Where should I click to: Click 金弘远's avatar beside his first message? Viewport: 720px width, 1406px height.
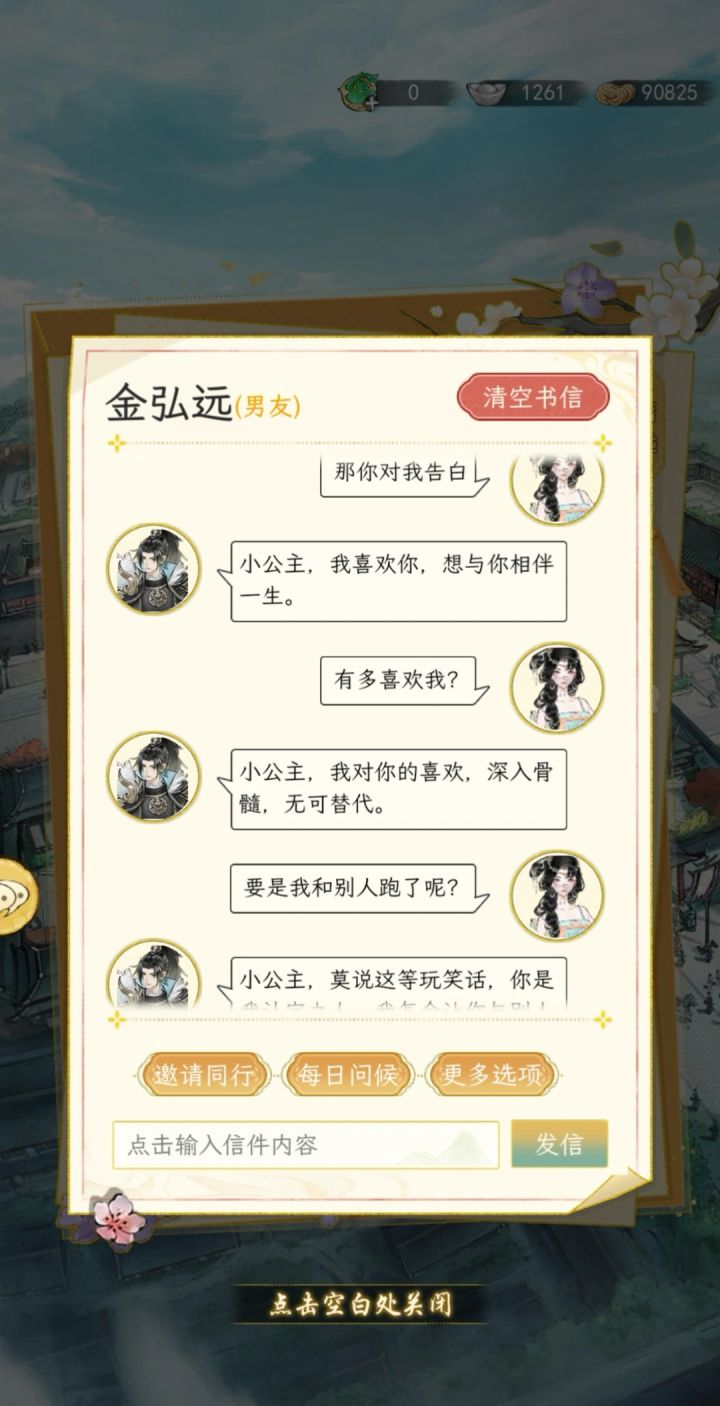(x=155, y=568)
